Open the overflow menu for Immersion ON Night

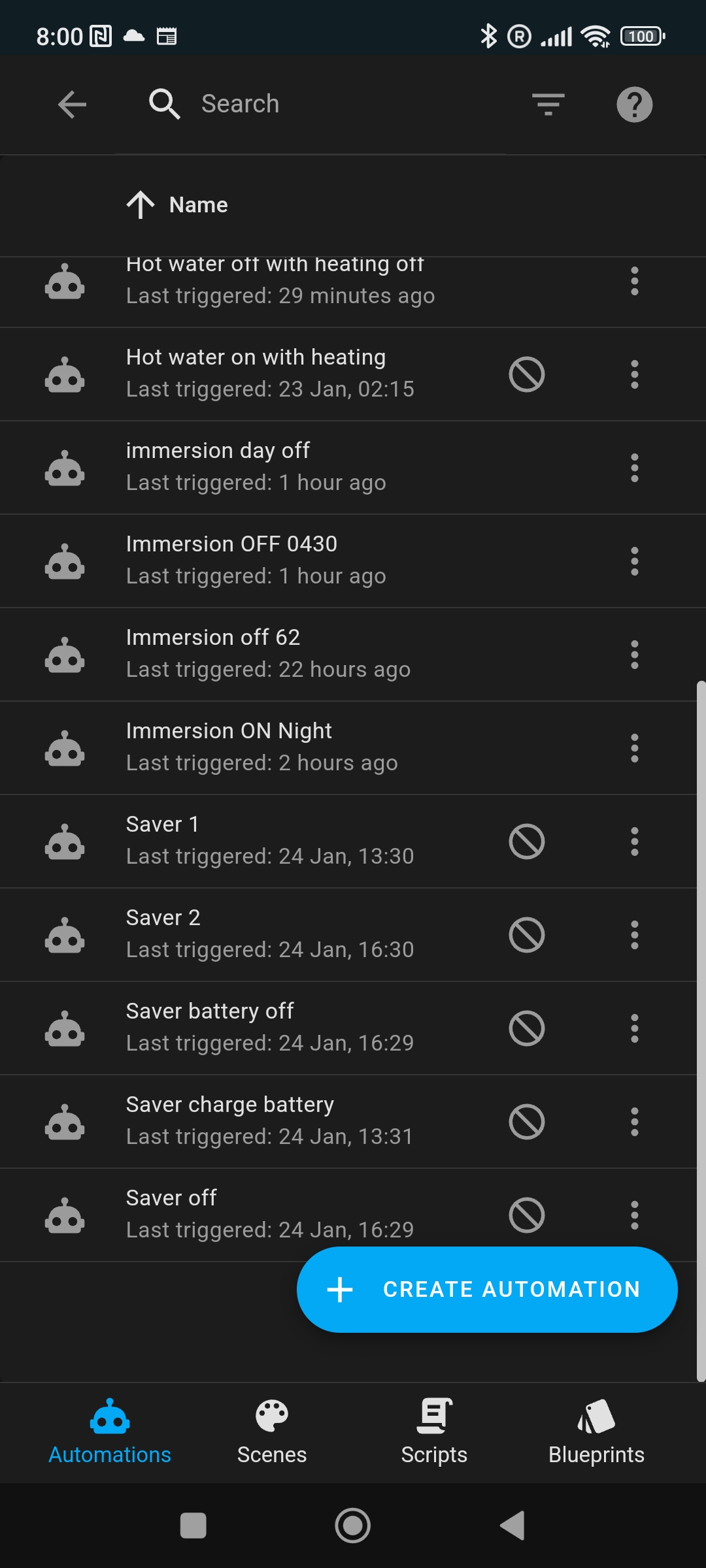coord(634,748)
